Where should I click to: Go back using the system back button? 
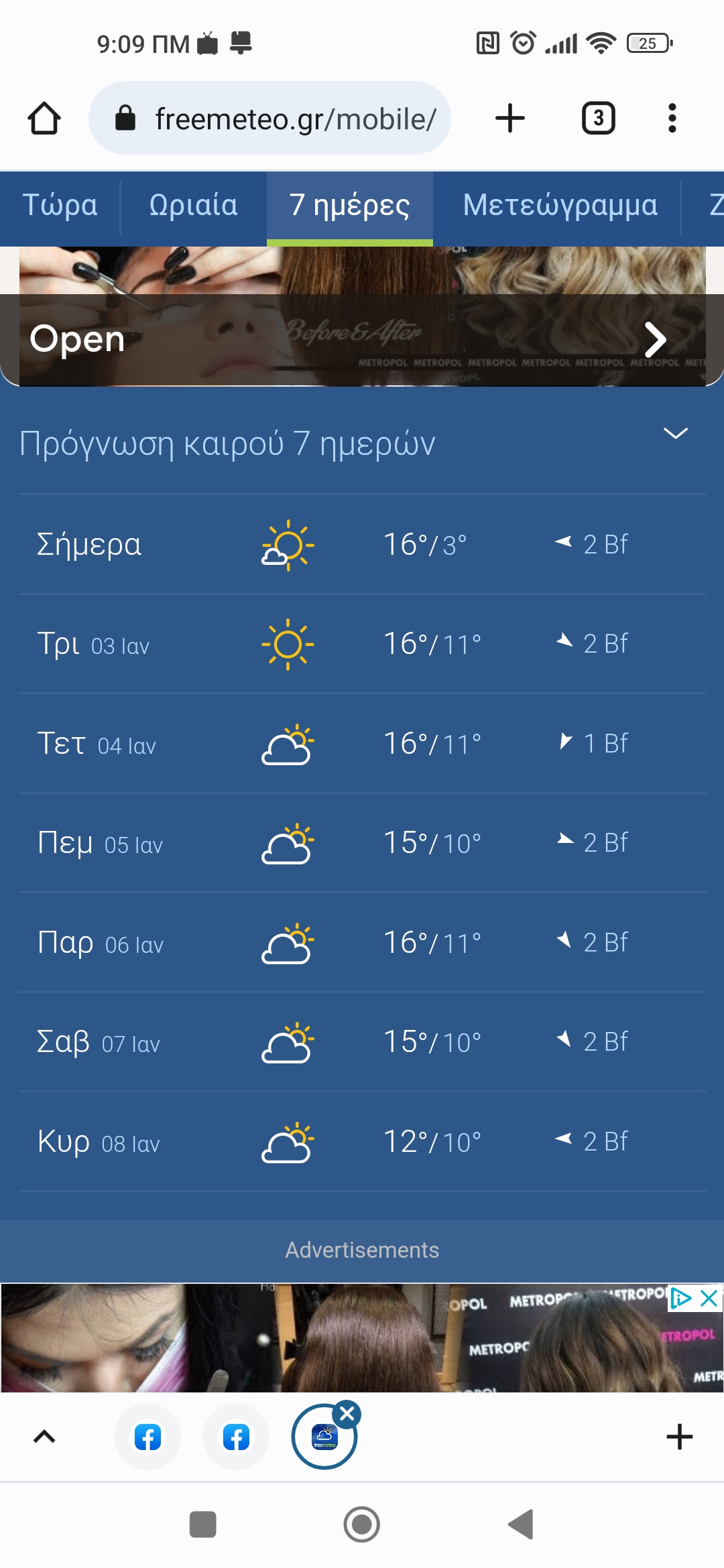521,1524
